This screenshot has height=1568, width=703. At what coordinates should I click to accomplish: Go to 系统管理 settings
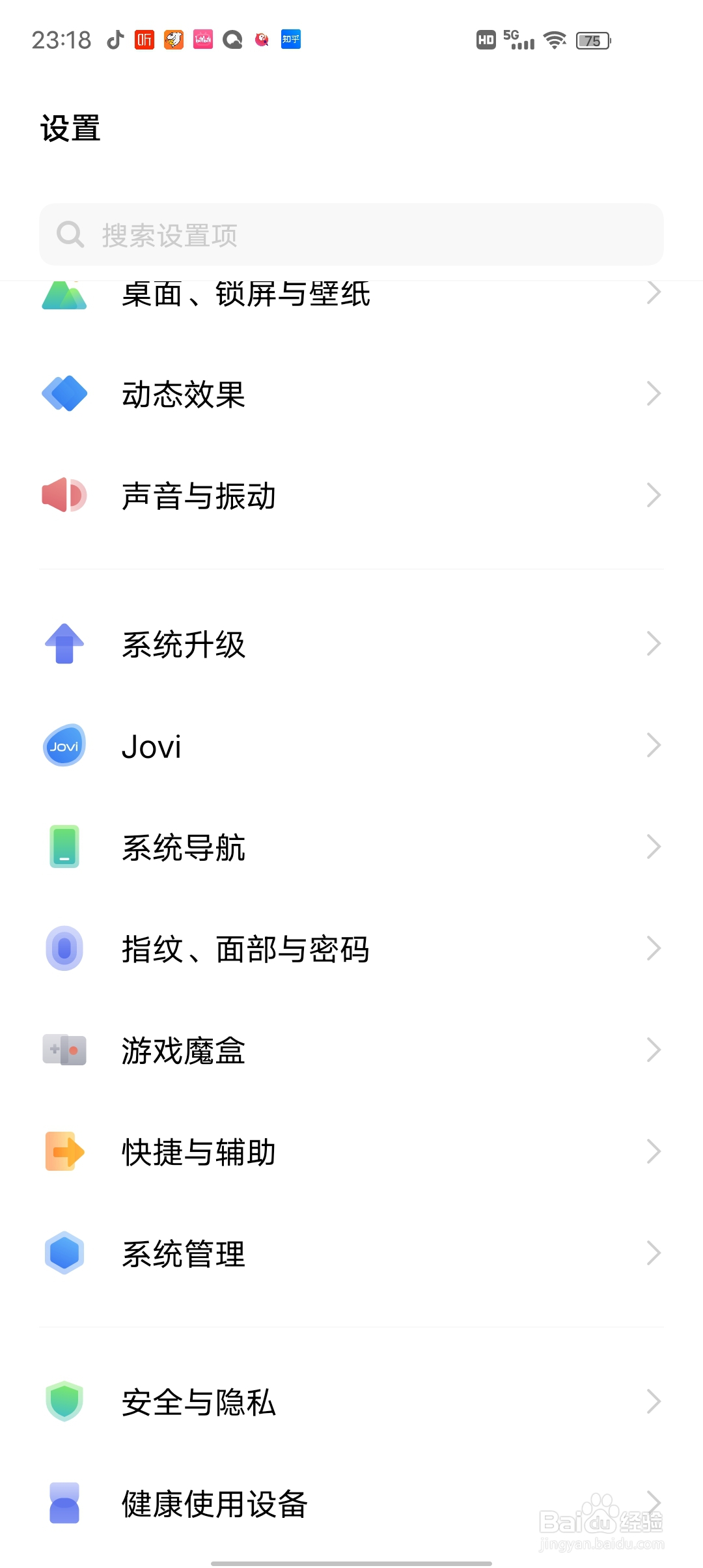click(351, 1254)
